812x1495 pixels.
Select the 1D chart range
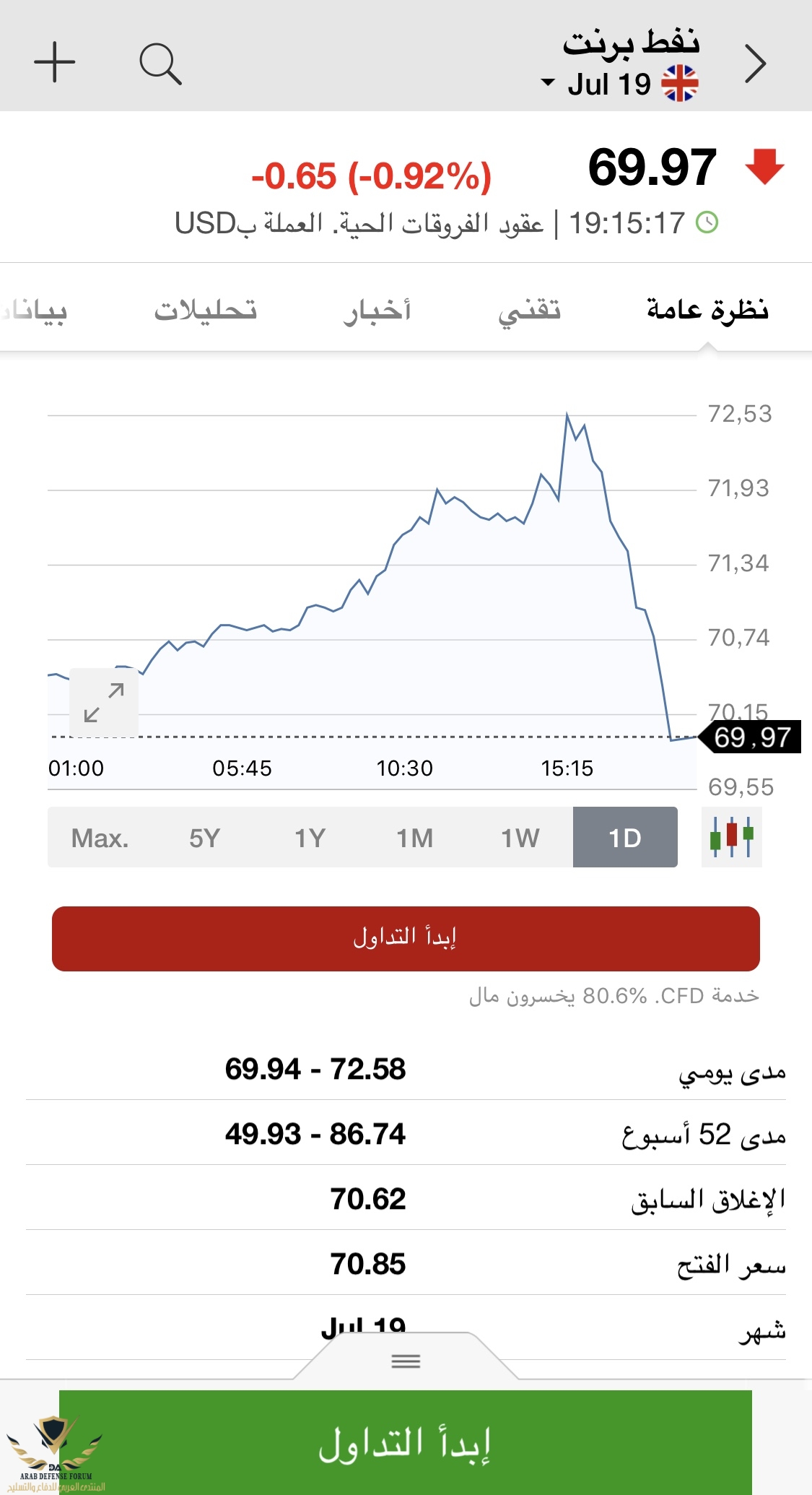625,838
